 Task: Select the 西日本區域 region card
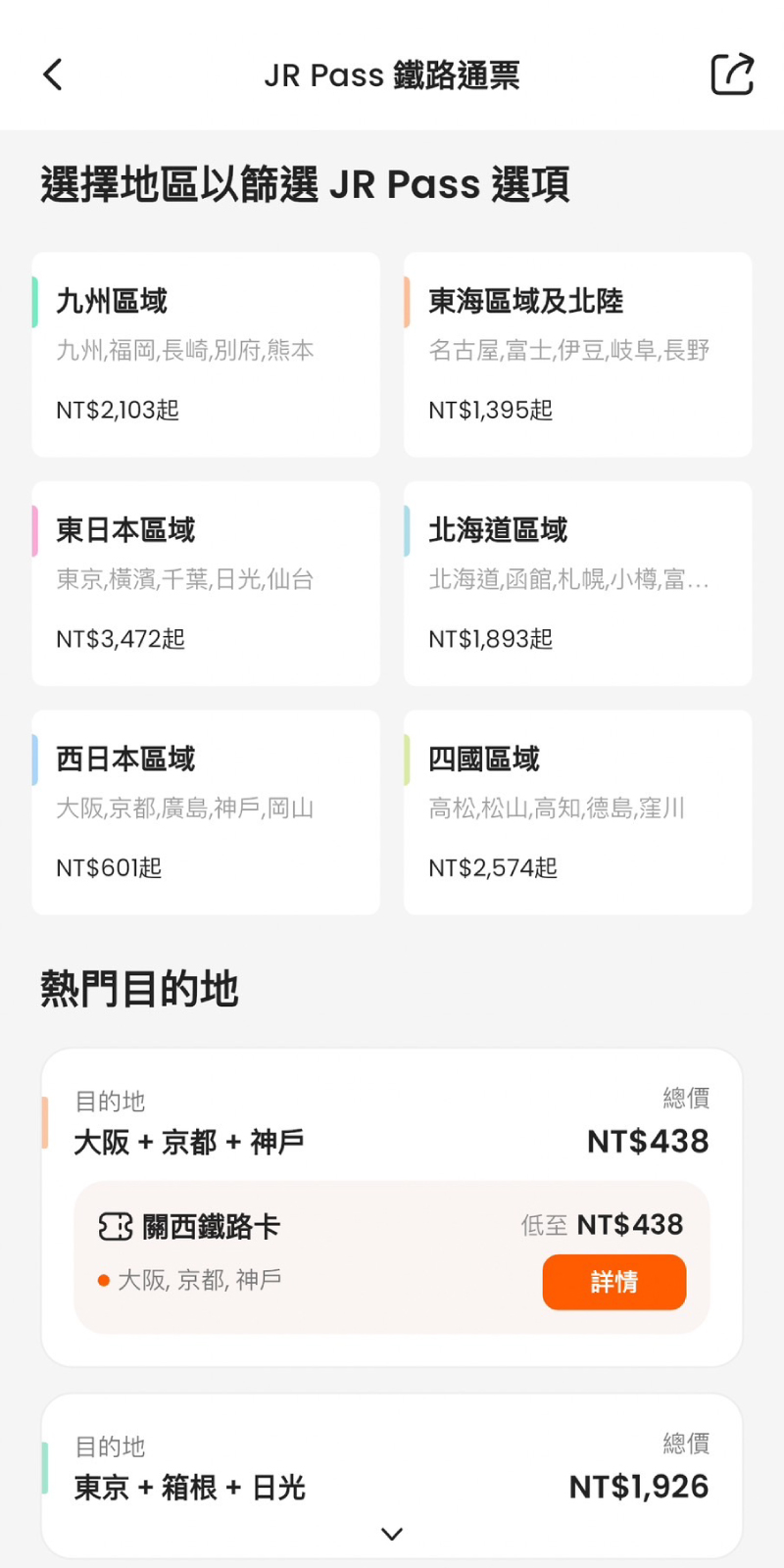click(206, 812)
